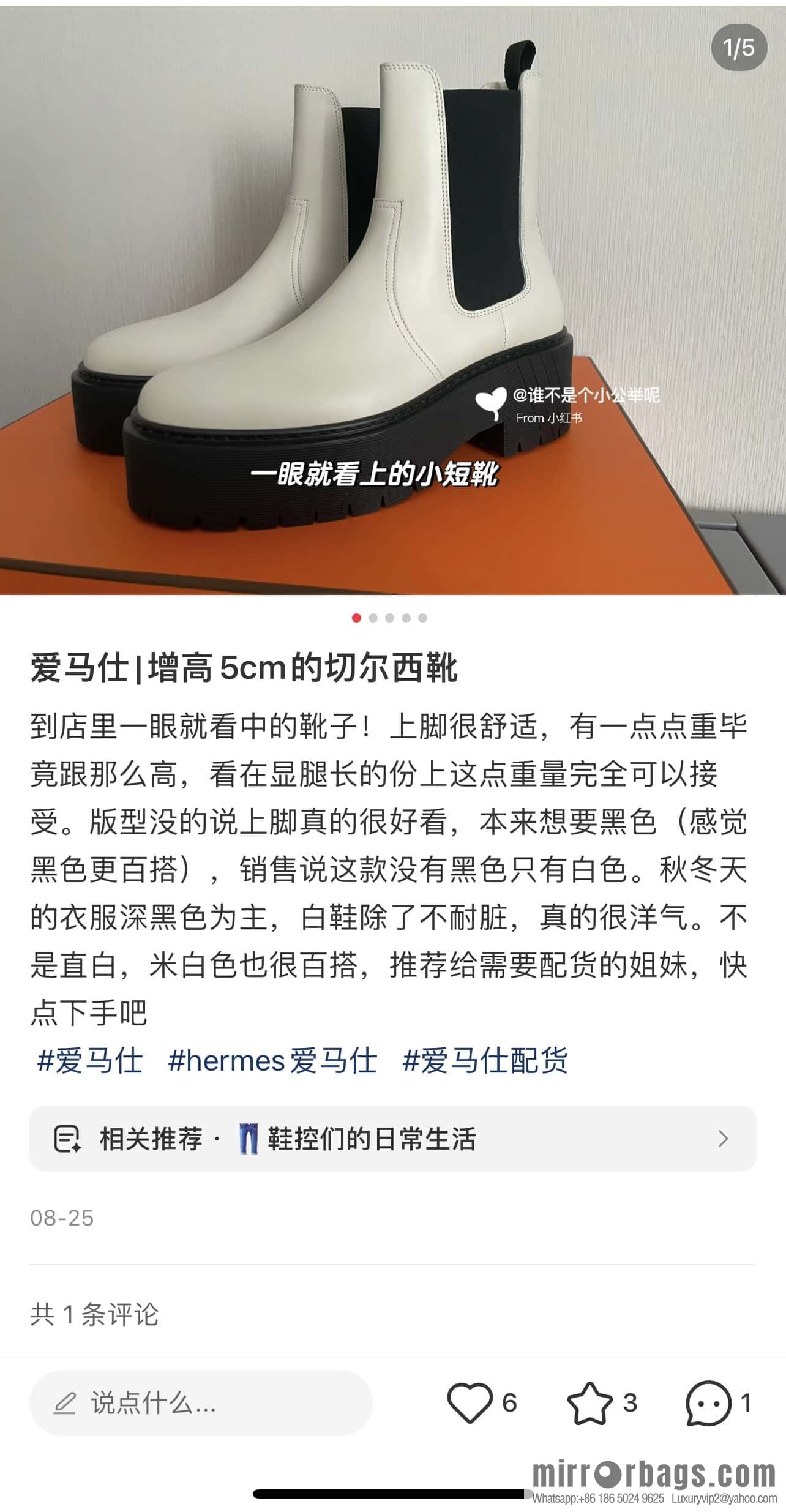Collect the post using the star icon
This screenshot has width=786, height=1512.
point(589,1402)
